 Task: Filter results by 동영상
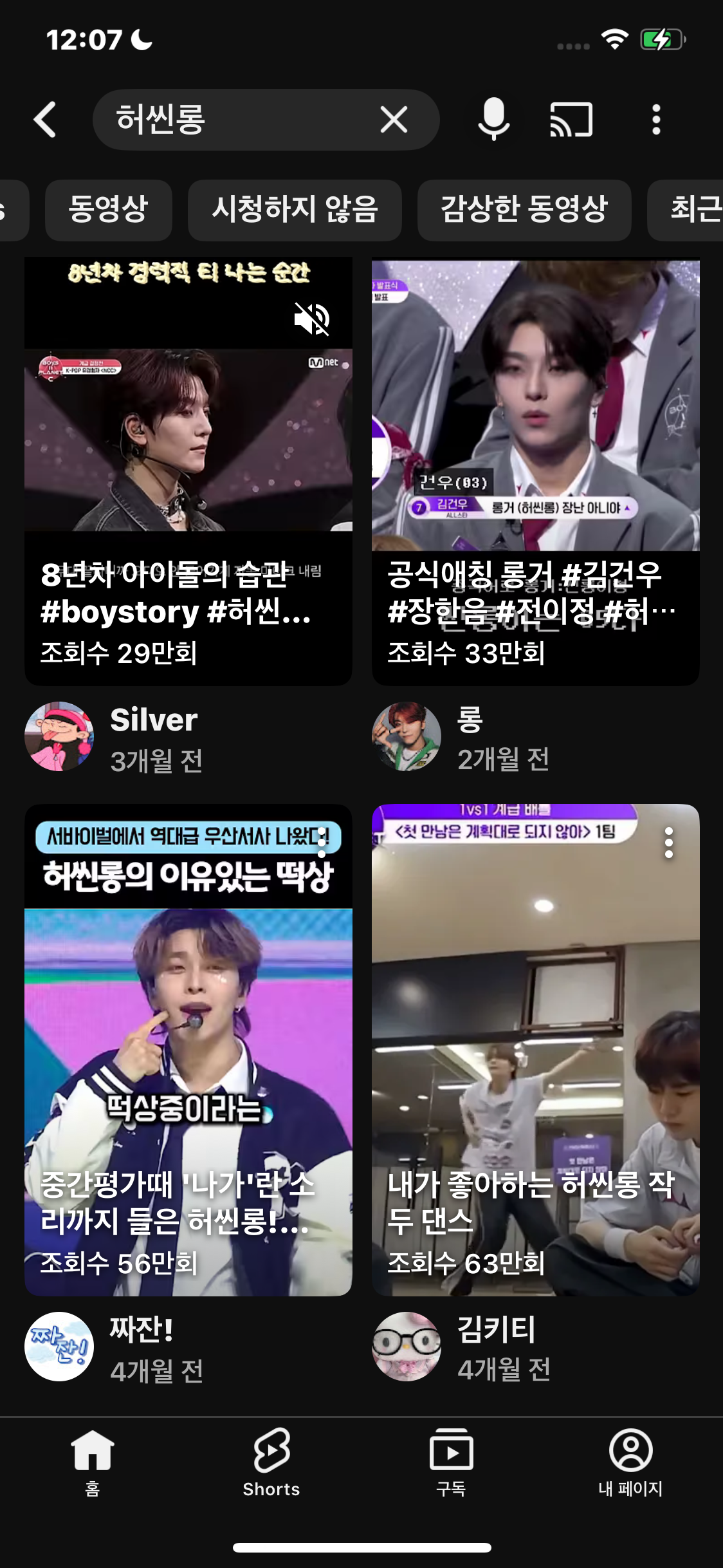(109, 209)
